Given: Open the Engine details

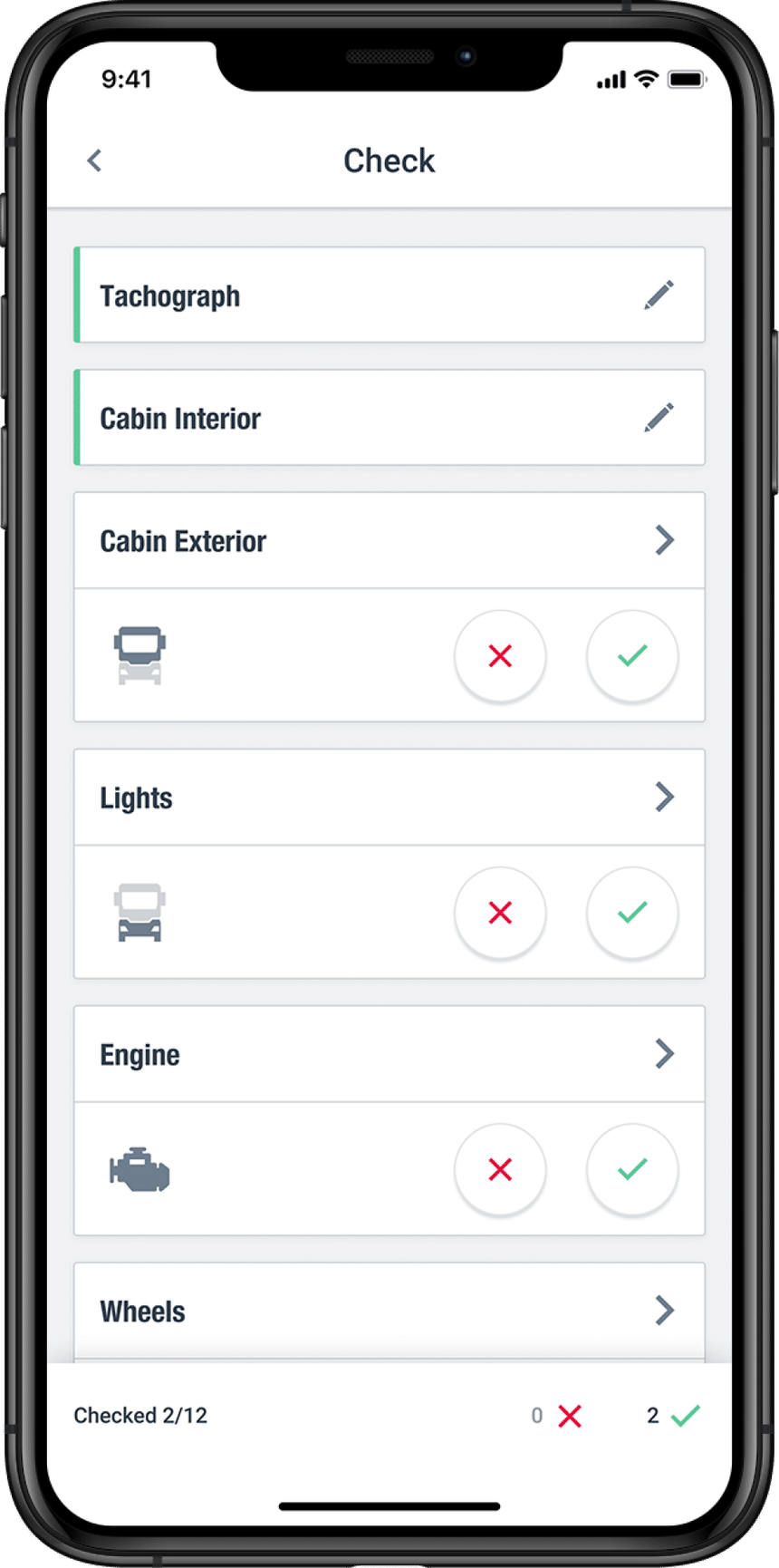Looking at the screenshot, I should 664,1054.
